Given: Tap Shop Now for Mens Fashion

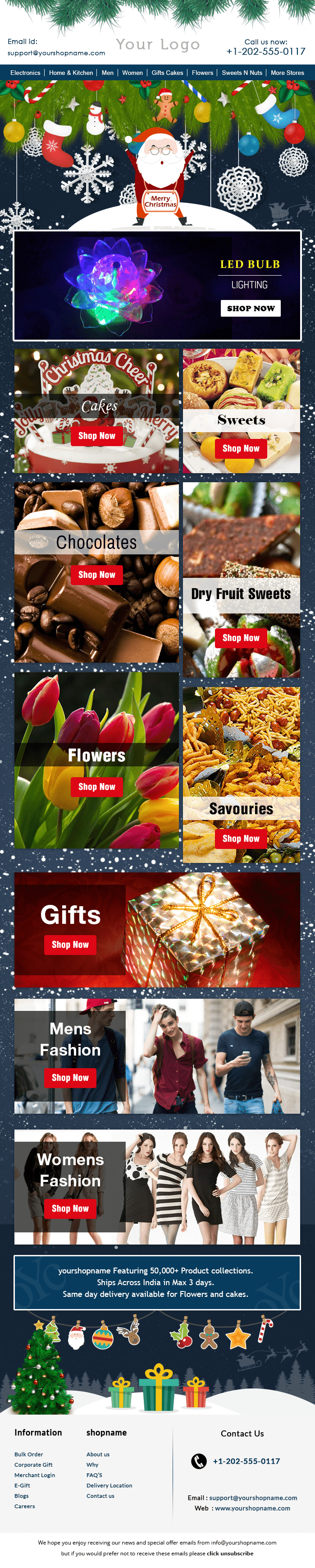Looking at the screenshot, I should [70, 1077].
